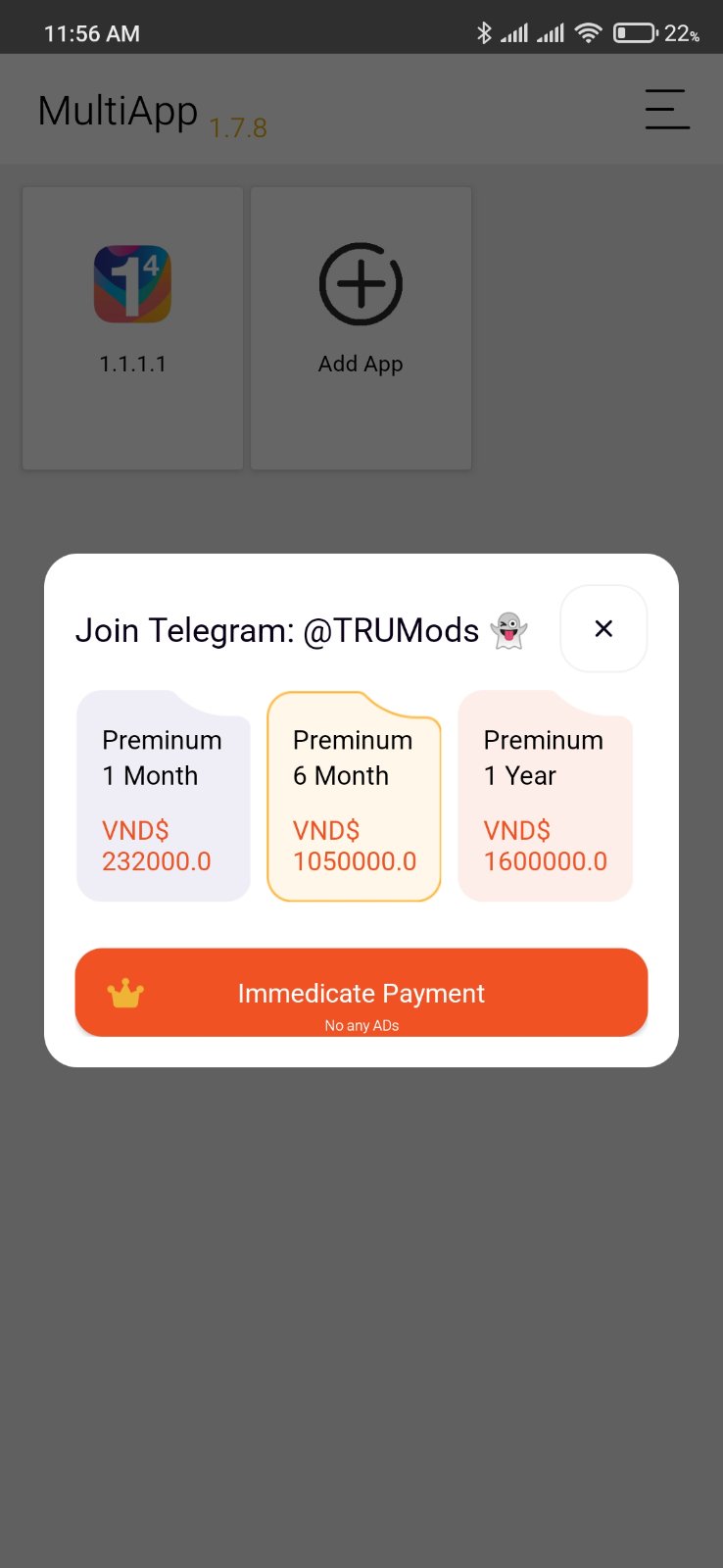Choose the Preminum 6 Month plan
Image resolution: width=723 pixels, height=1568 pixels.
[354, 798]
